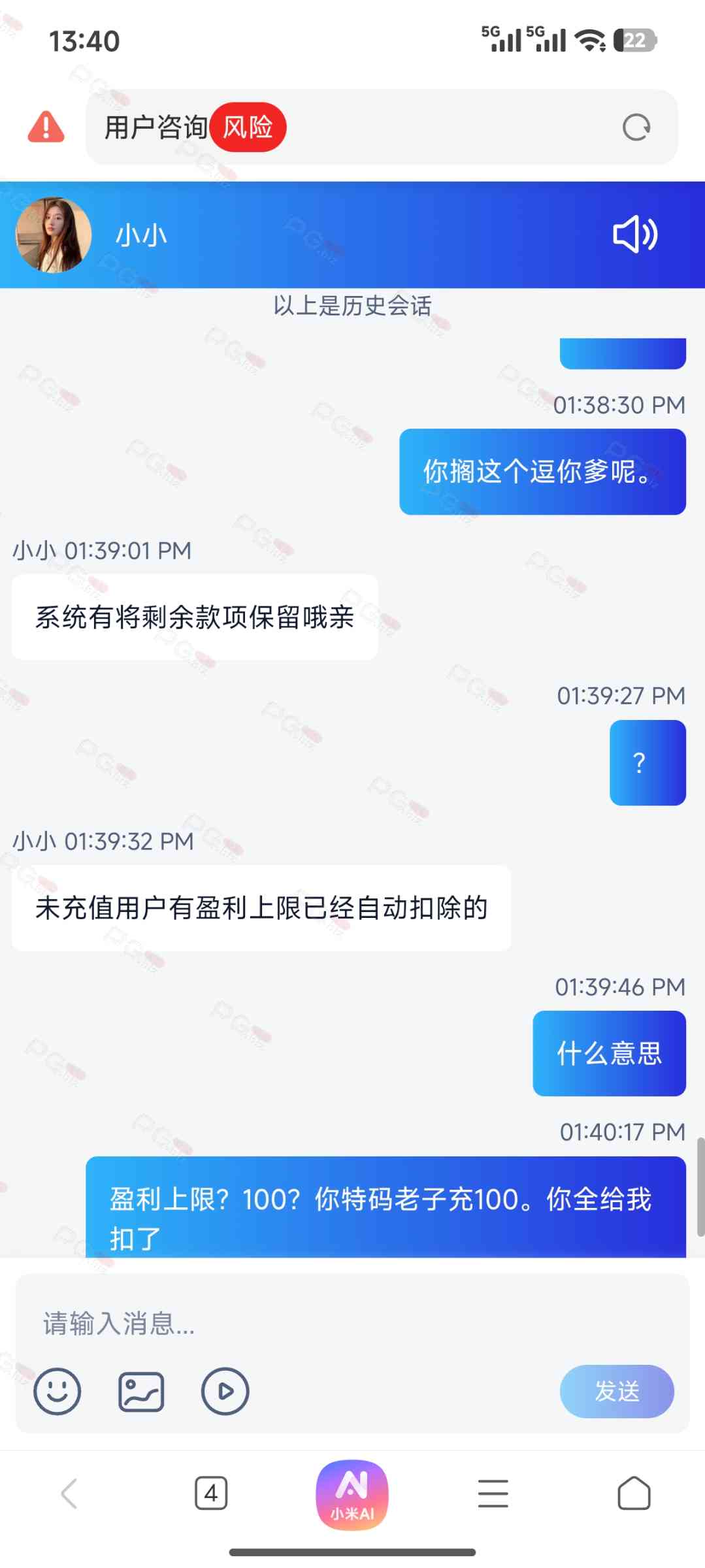View 小小's profile avatar
The image size is (705, 1568).
[x=54, y=235]
